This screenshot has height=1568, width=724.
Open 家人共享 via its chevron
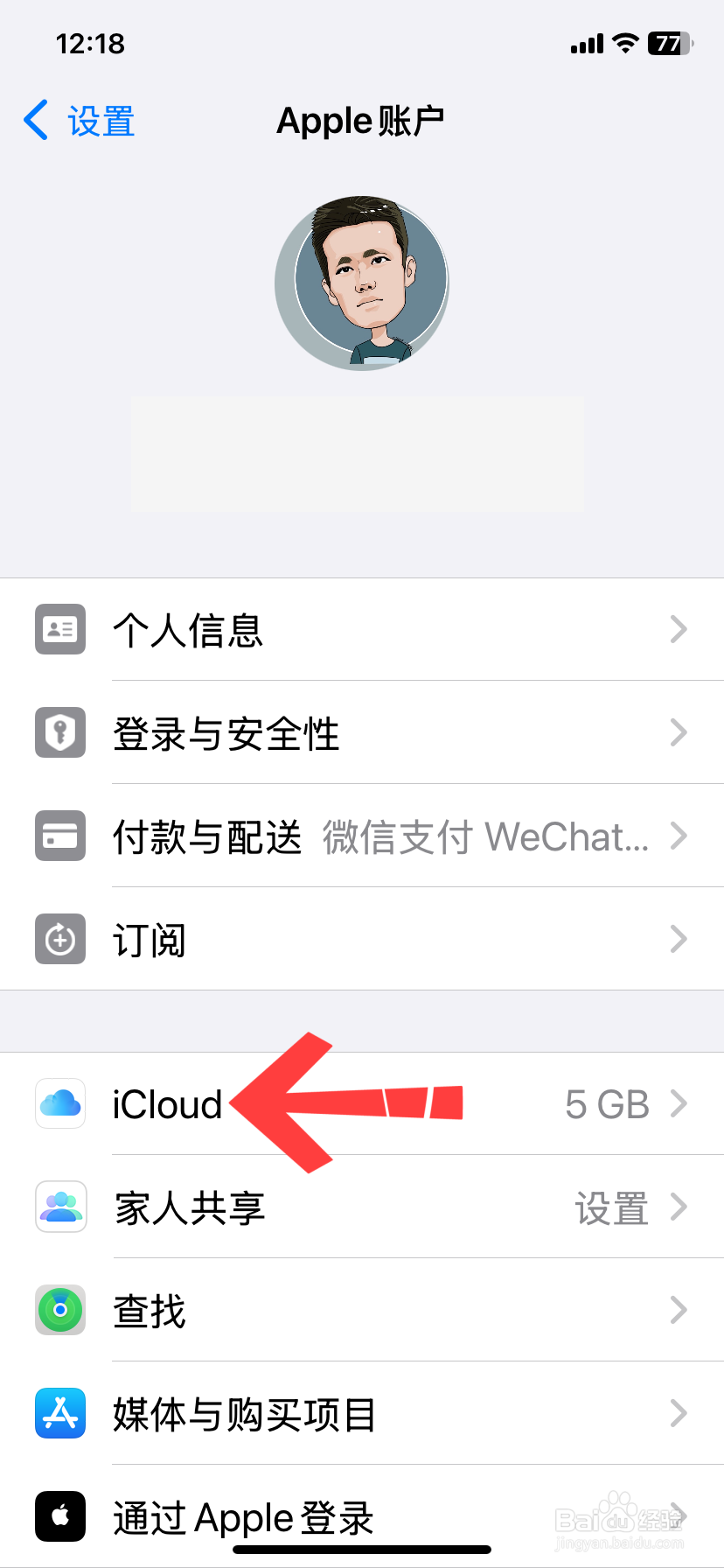click(x=679, y=1207)
